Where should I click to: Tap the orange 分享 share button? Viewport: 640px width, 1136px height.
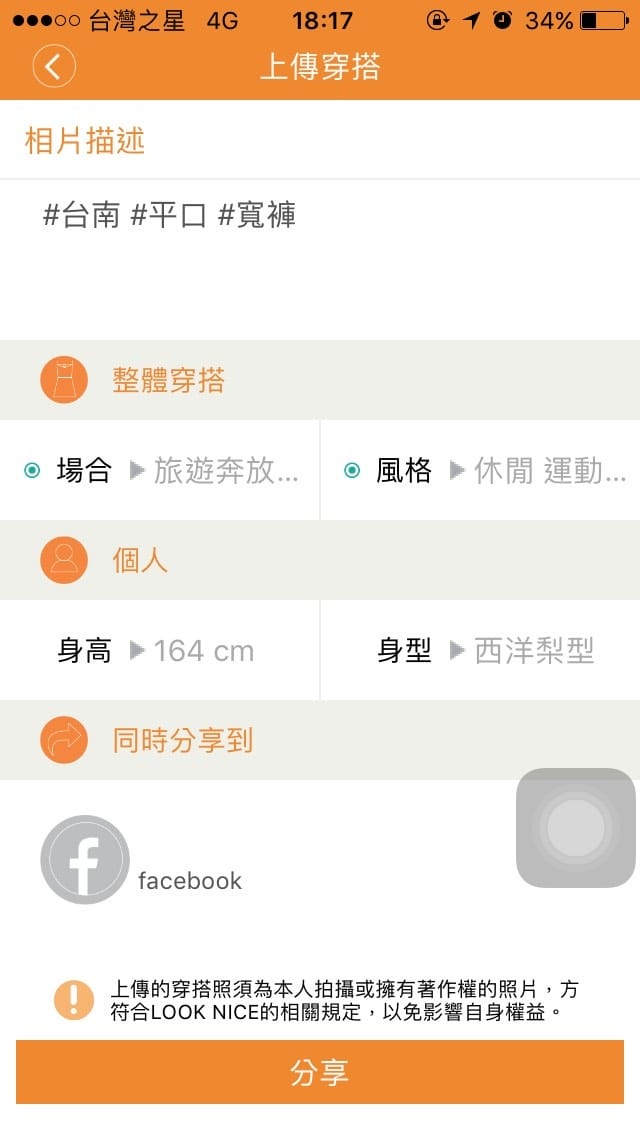coord(320,1072)
